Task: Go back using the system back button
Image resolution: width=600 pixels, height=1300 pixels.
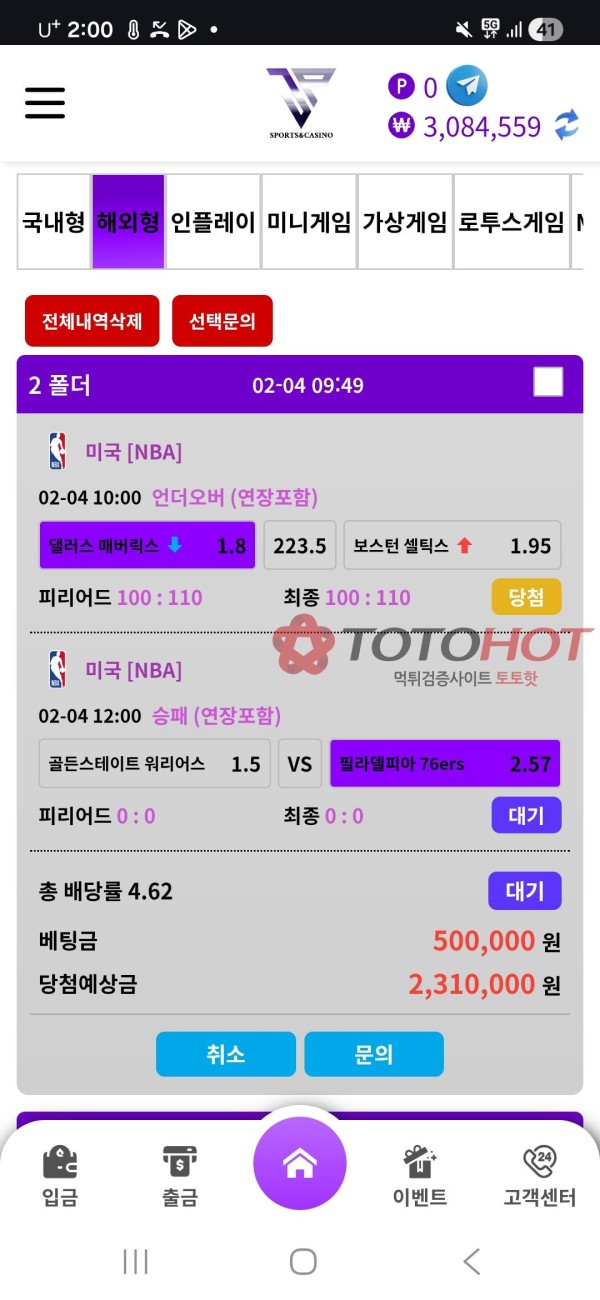Action: [x=471, y=1261]
